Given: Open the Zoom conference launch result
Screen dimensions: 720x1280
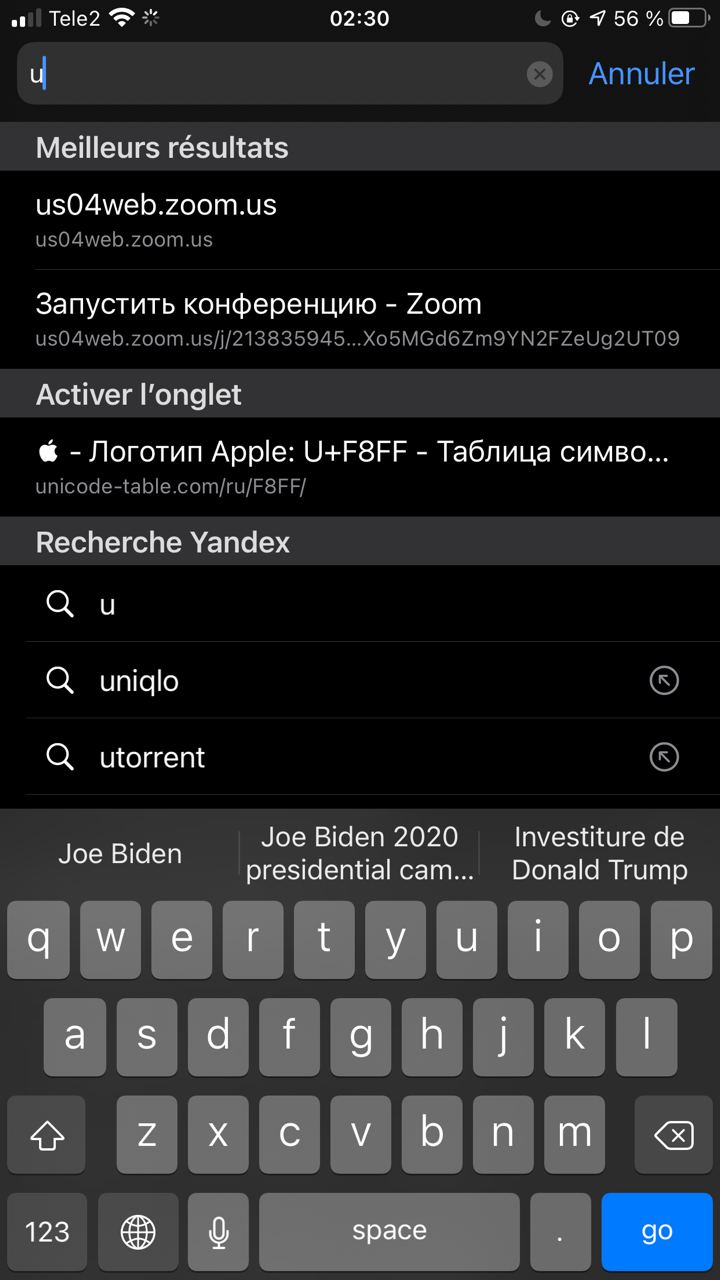Looking at the screenshot, I should (x=360, y=319).
